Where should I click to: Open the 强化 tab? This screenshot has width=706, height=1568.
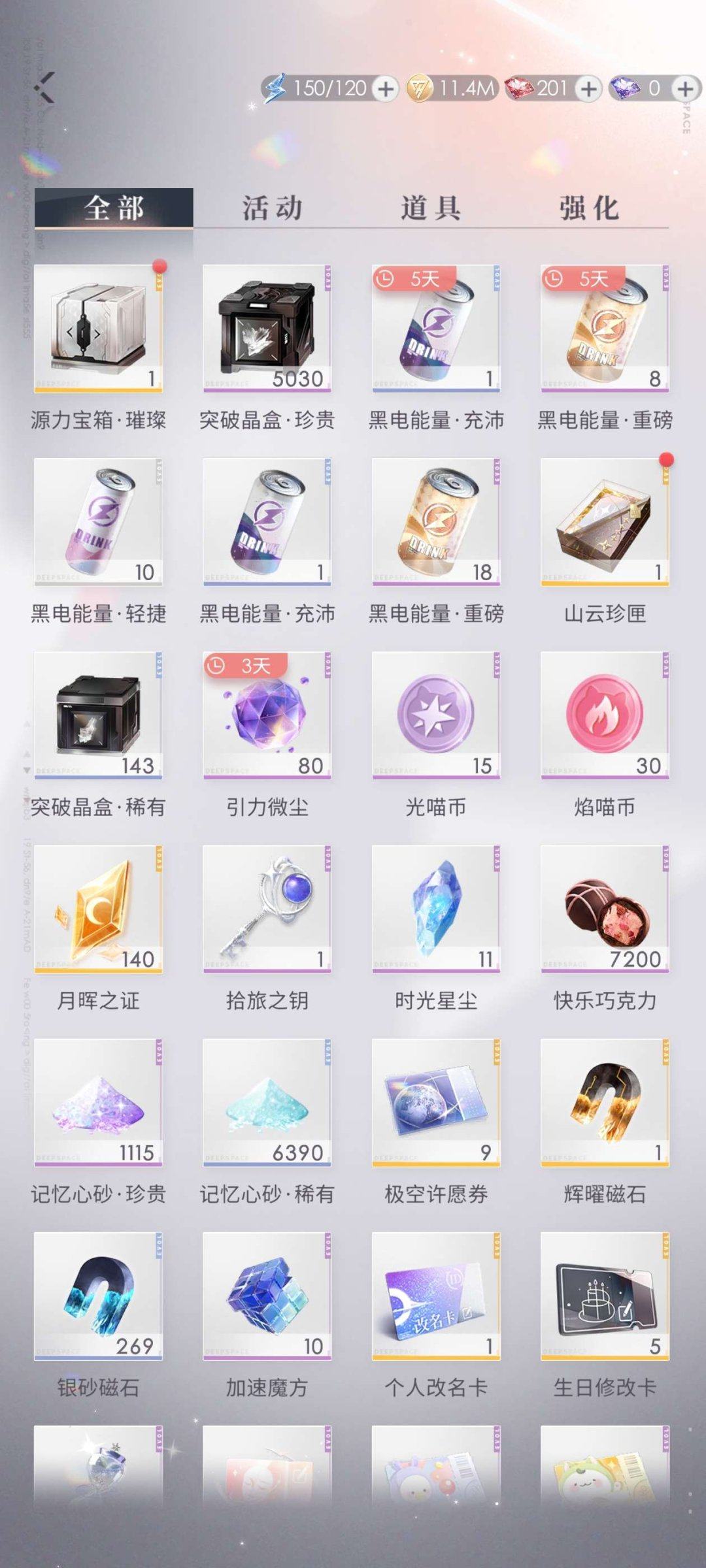pos(588,208)
